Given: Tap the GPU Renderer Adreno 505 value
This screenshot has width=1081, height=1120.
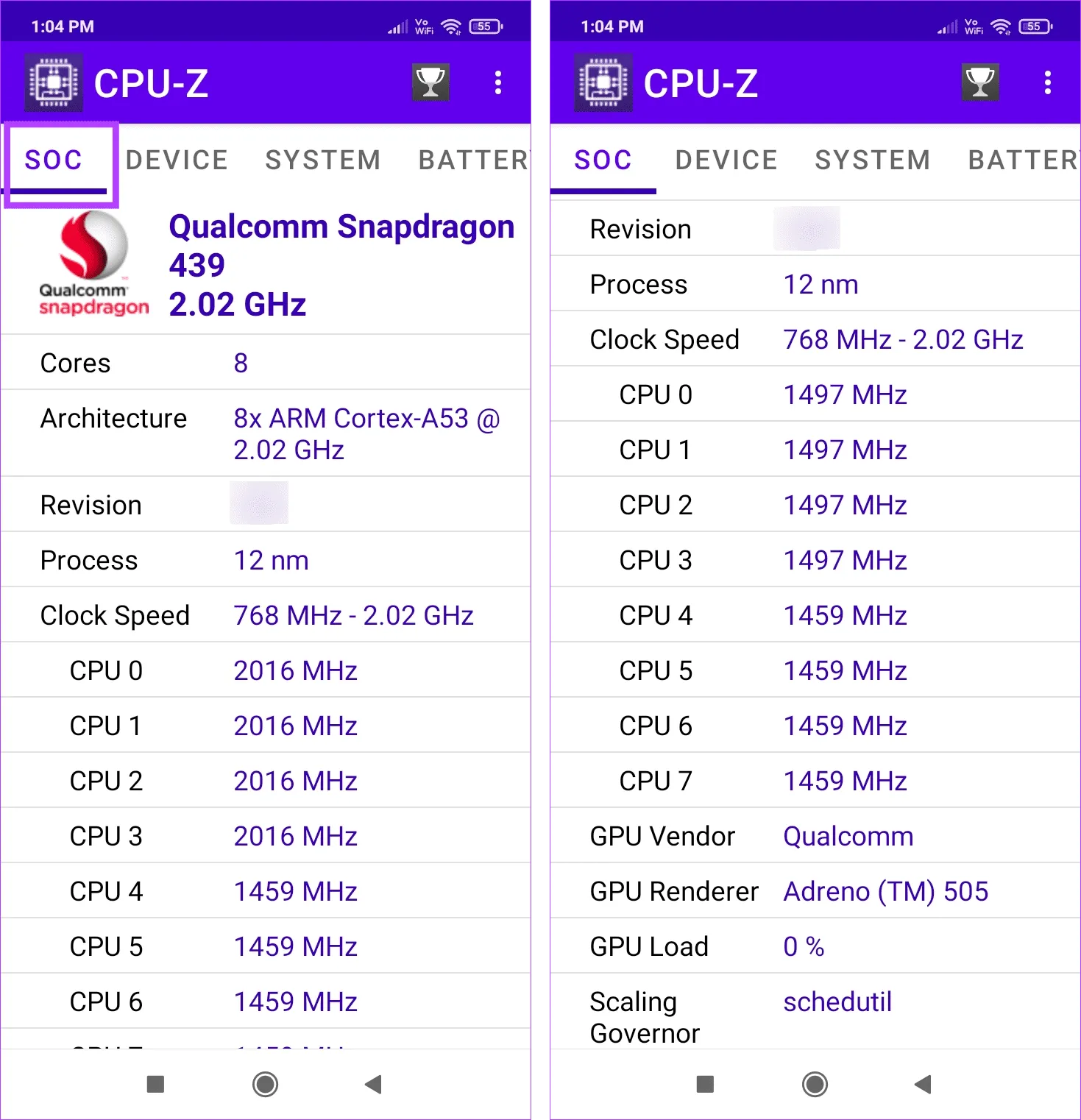Looking at the screenshot, I should pyautogui.click(x=885, y=891).
